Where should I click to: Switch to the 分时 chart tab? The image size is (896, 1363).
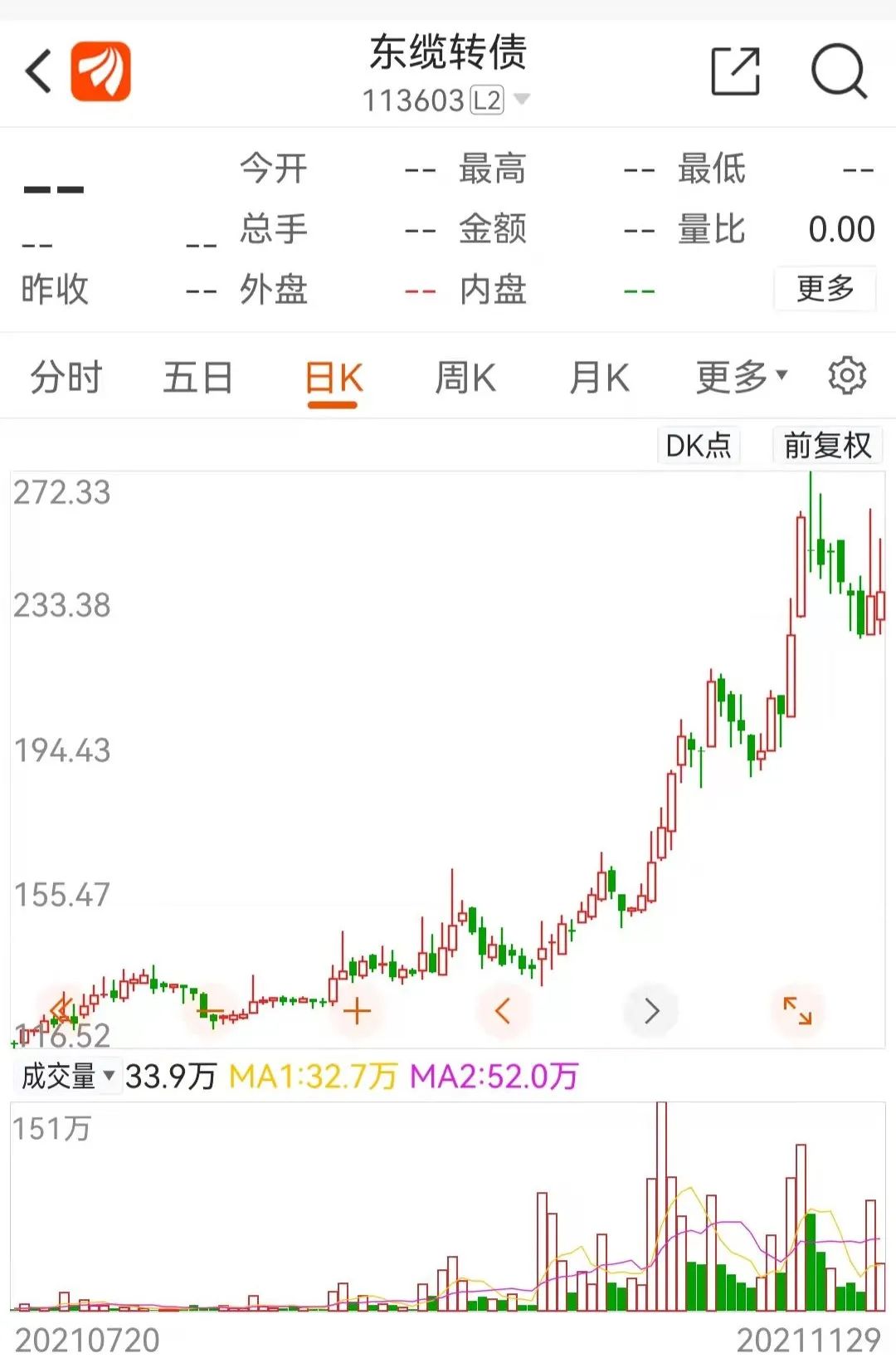(x=66, y=379)
